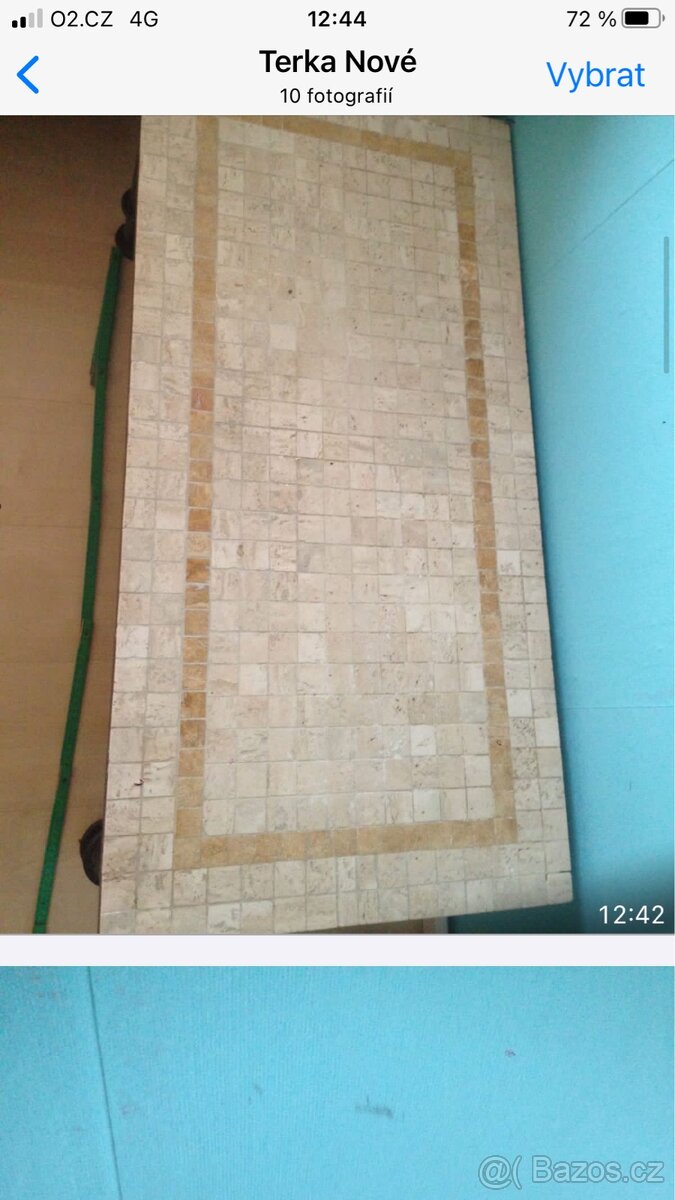Tap Vybrat to select photos
The width and height of the screenshot is (675, 1200).
[595, 75]
